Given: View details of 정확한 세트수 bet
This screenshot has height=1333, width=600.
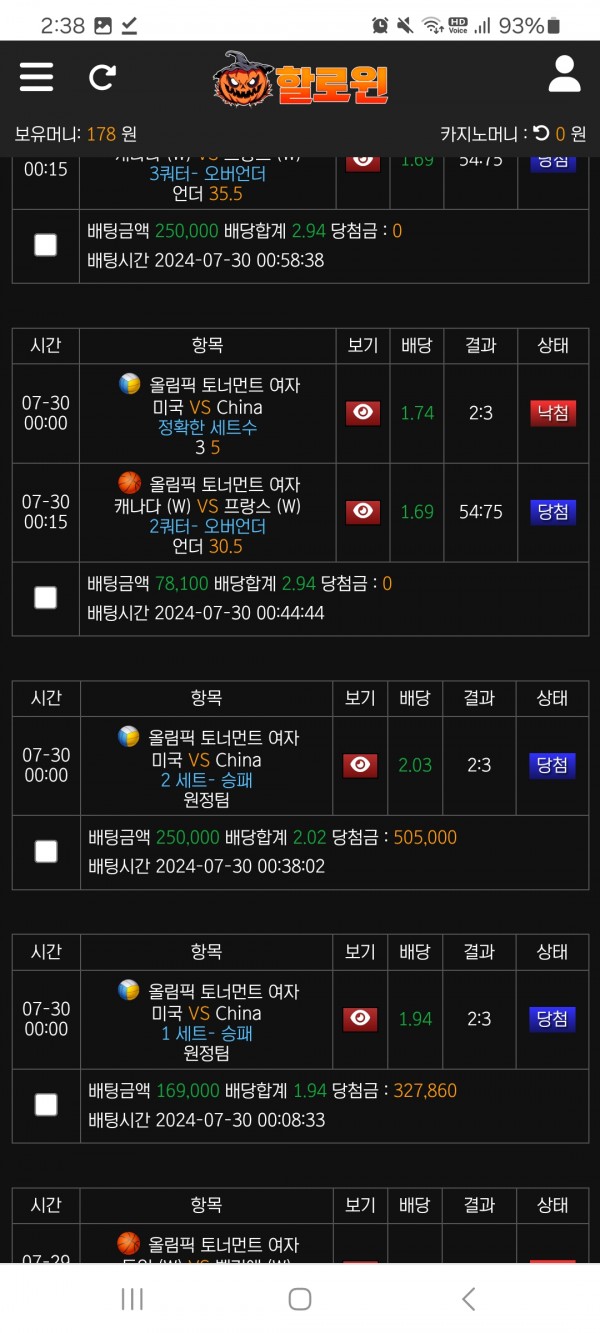Looking at the screenshot, I should coord(363,413).
